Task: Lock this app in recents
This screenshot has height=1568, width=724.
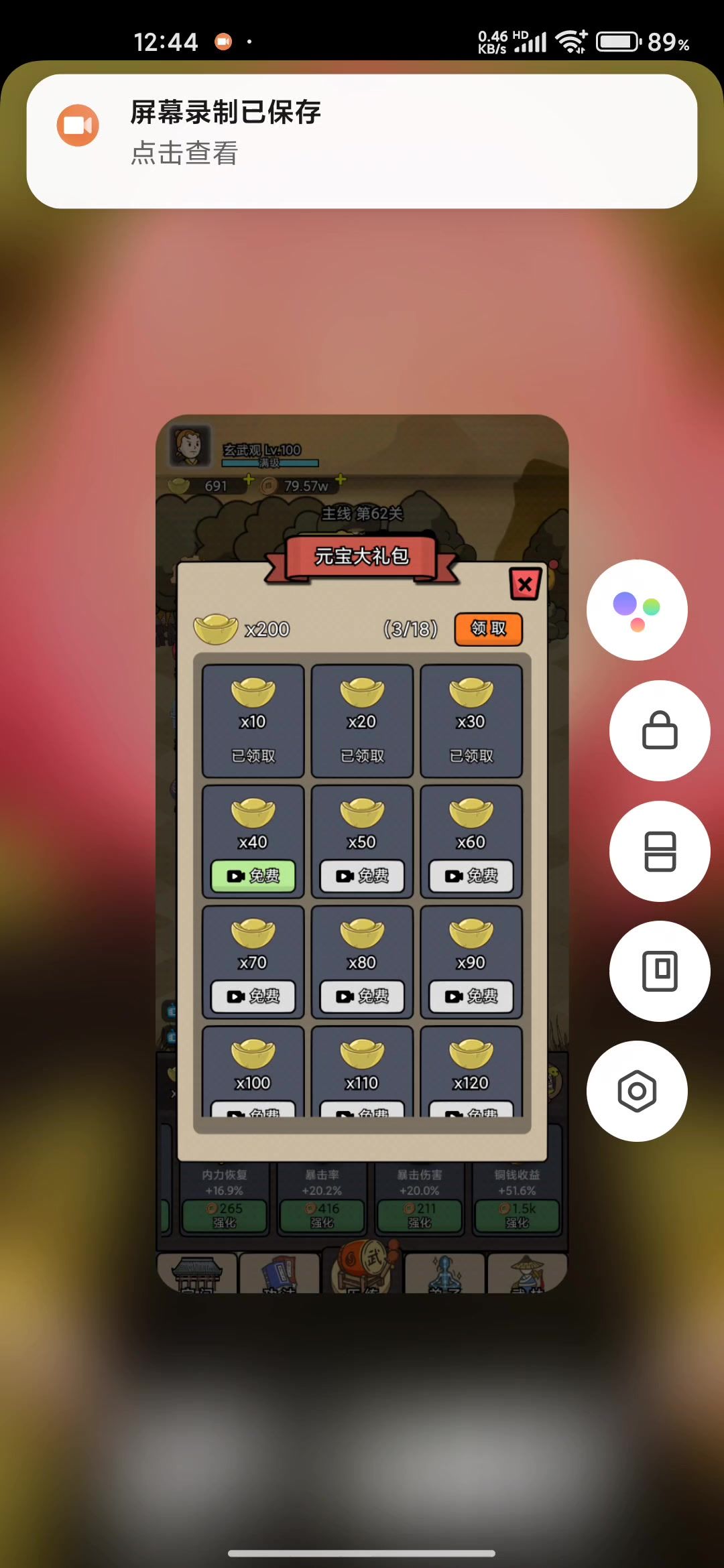Action: point(659,730)
